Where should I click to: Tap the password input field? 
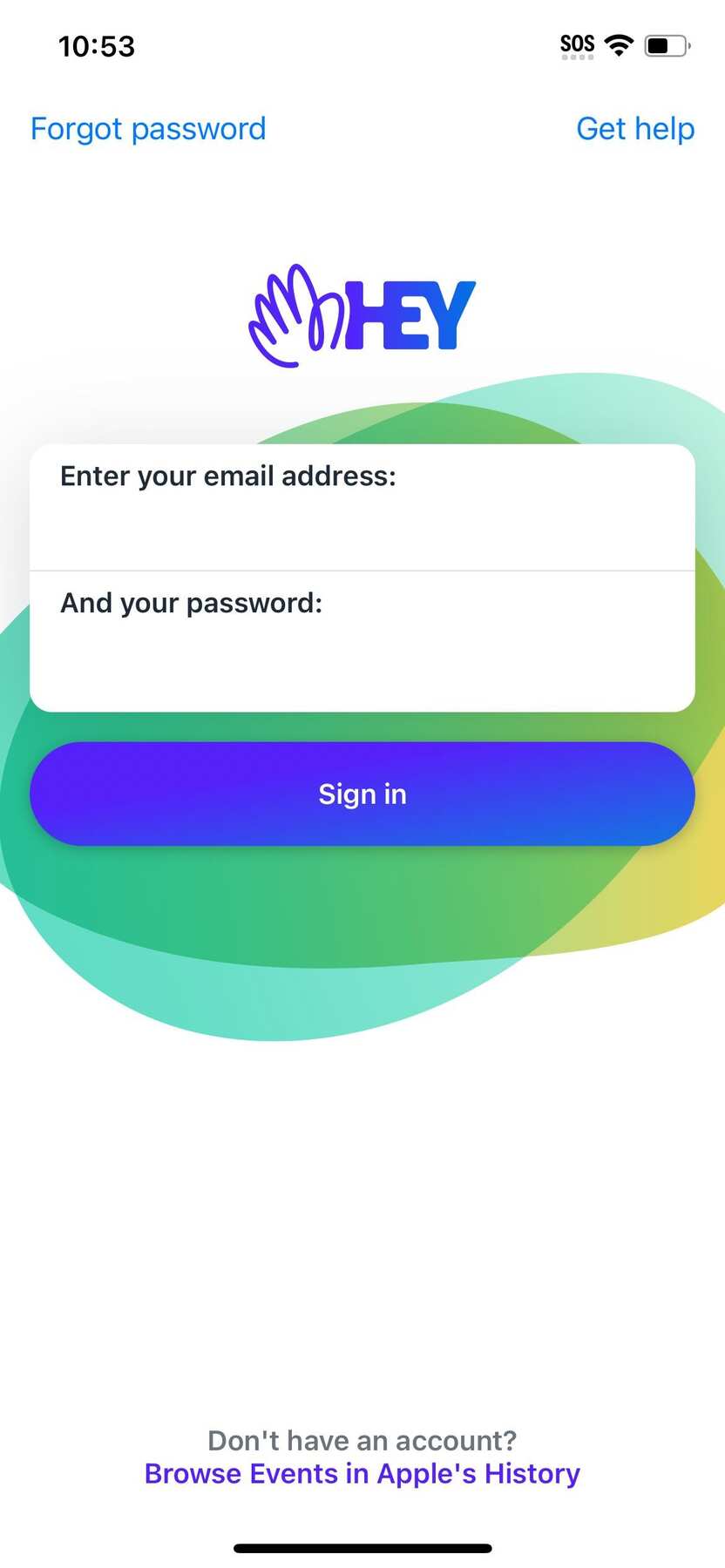pos(362,658)
